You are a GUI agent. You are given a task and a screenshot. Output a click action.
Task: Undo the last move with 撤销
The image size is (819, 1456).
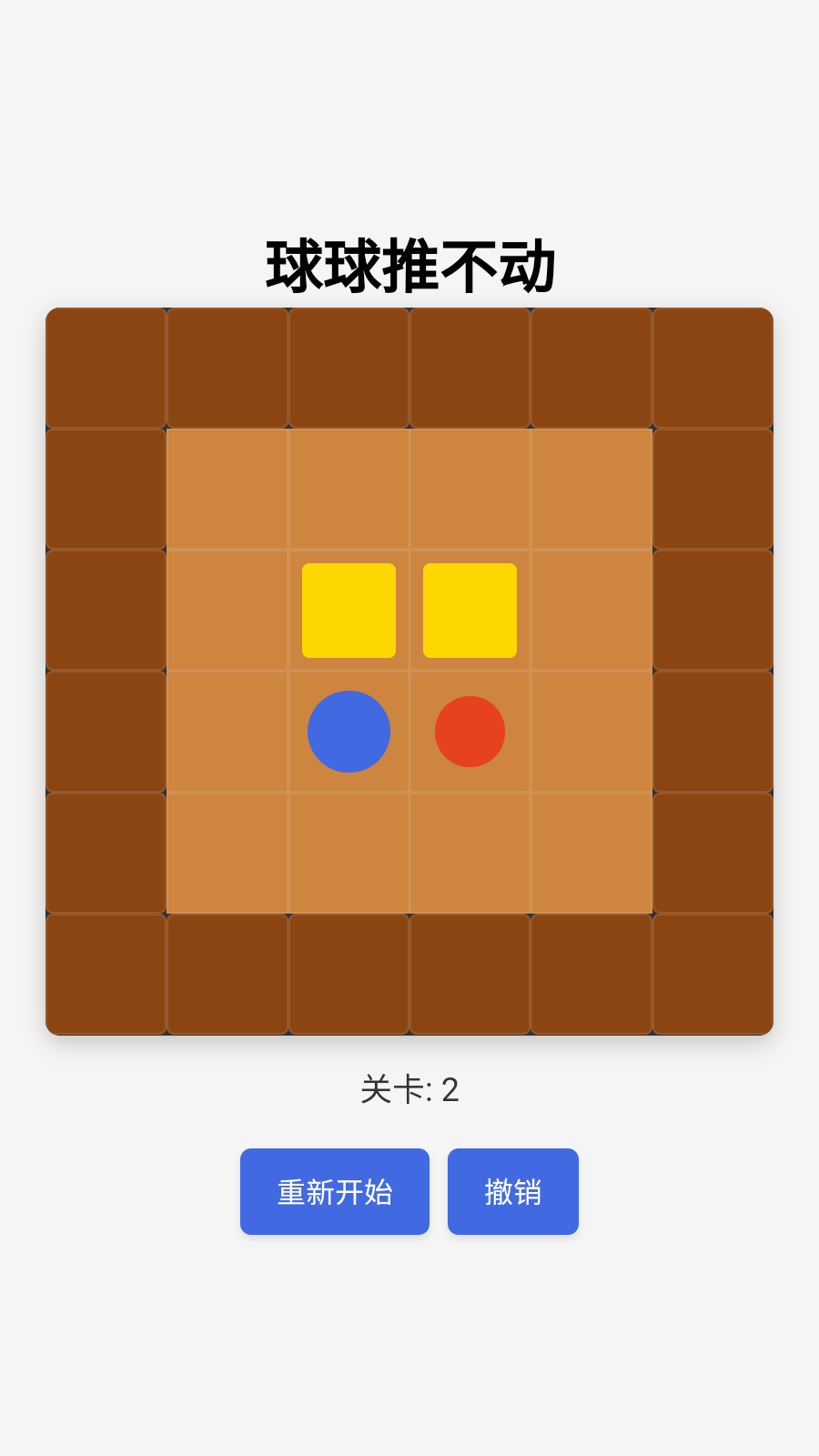513,1191
